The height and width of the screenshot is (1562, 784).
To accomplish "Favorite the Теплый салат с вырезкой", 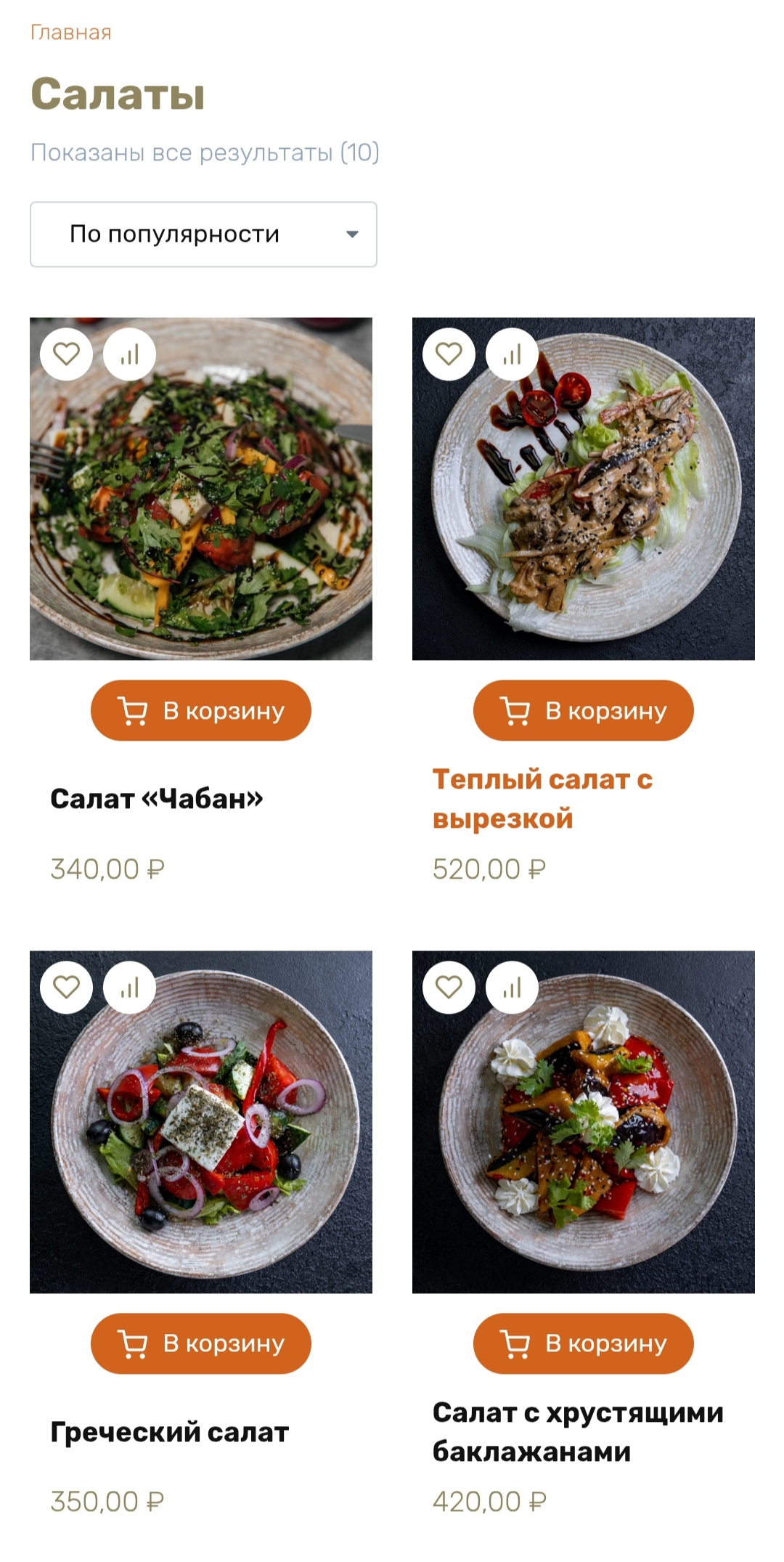I will 449,354.
